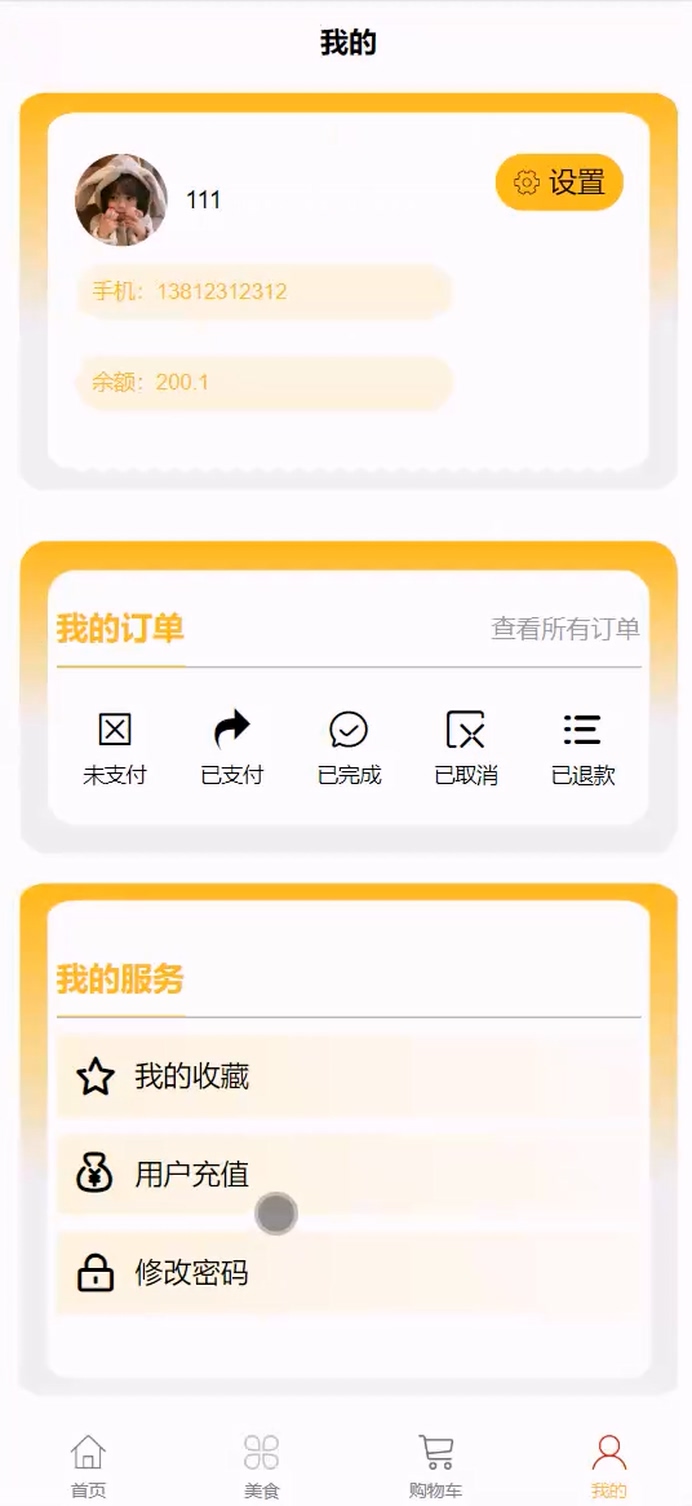
Task: Select the 我的 profile tab
Action: [x=608, y=1465]
